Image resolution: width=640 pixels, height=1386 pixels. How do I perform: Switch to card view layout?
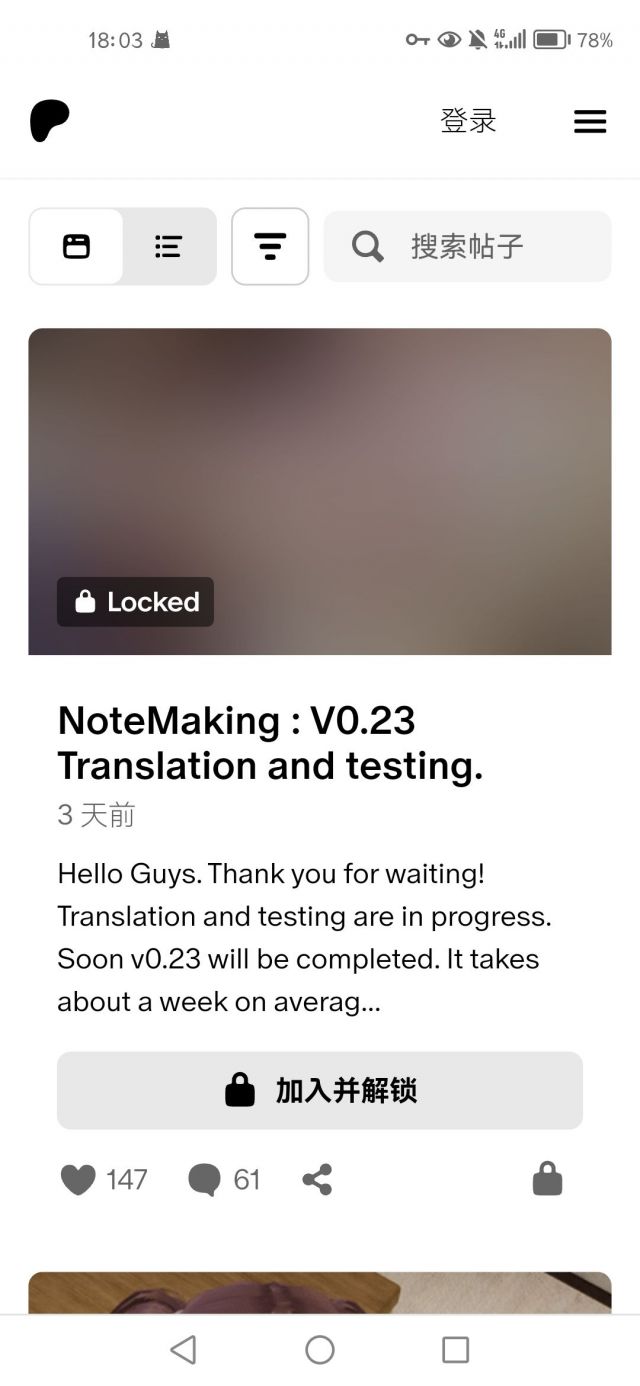click(x=77, y=246)
